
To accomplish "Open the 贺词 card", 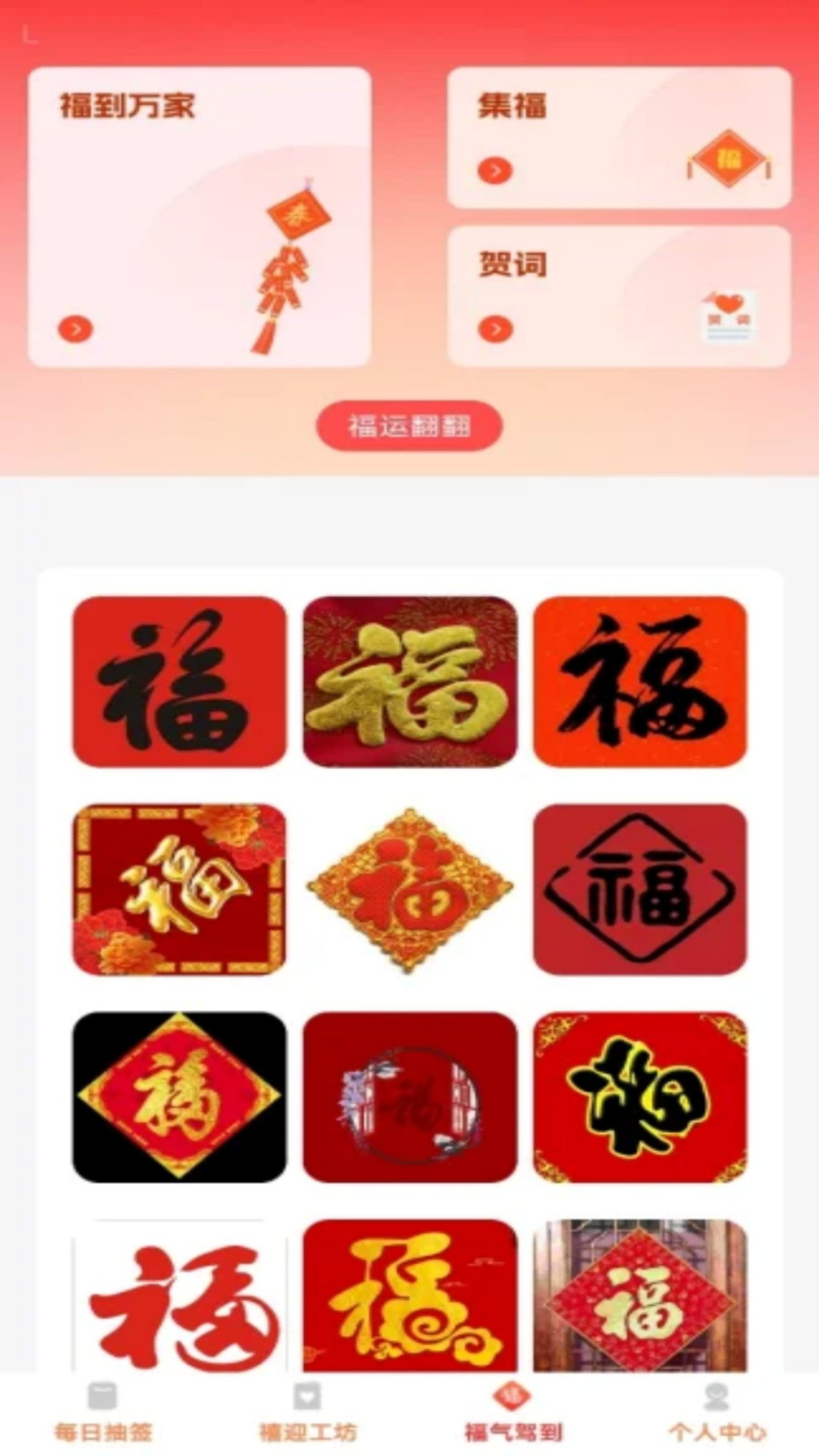I will [619, 297].
